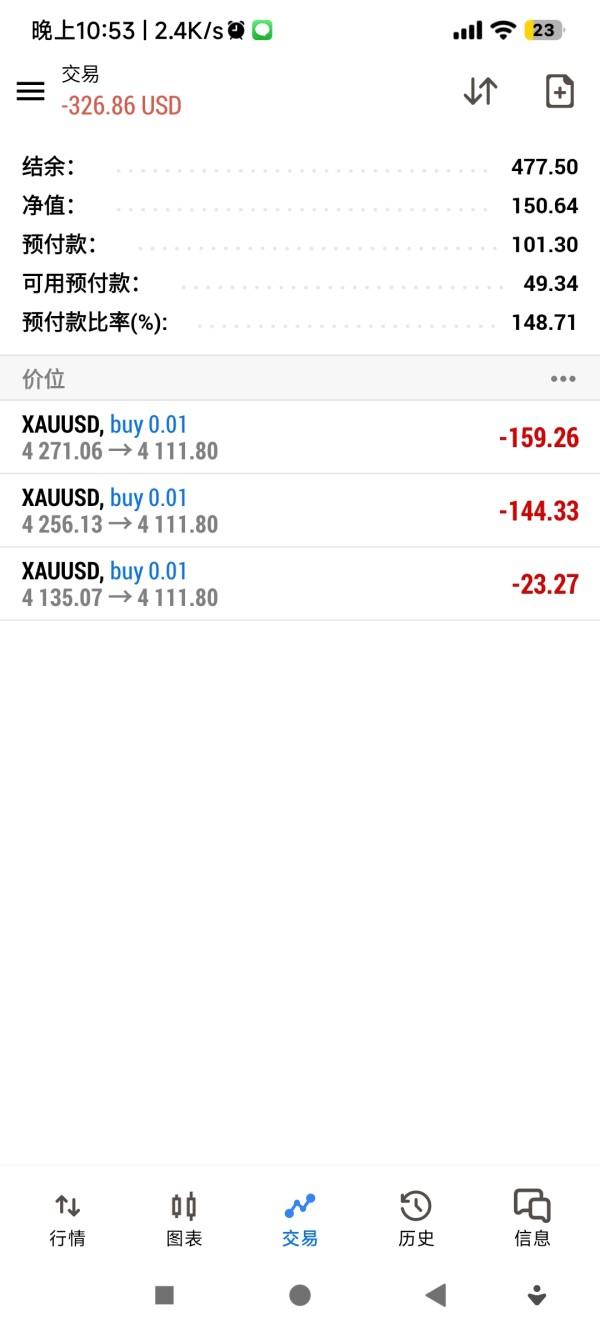This screenshot has width=600, height=1333.
Task: Create a new order
Action: [559, 91]
